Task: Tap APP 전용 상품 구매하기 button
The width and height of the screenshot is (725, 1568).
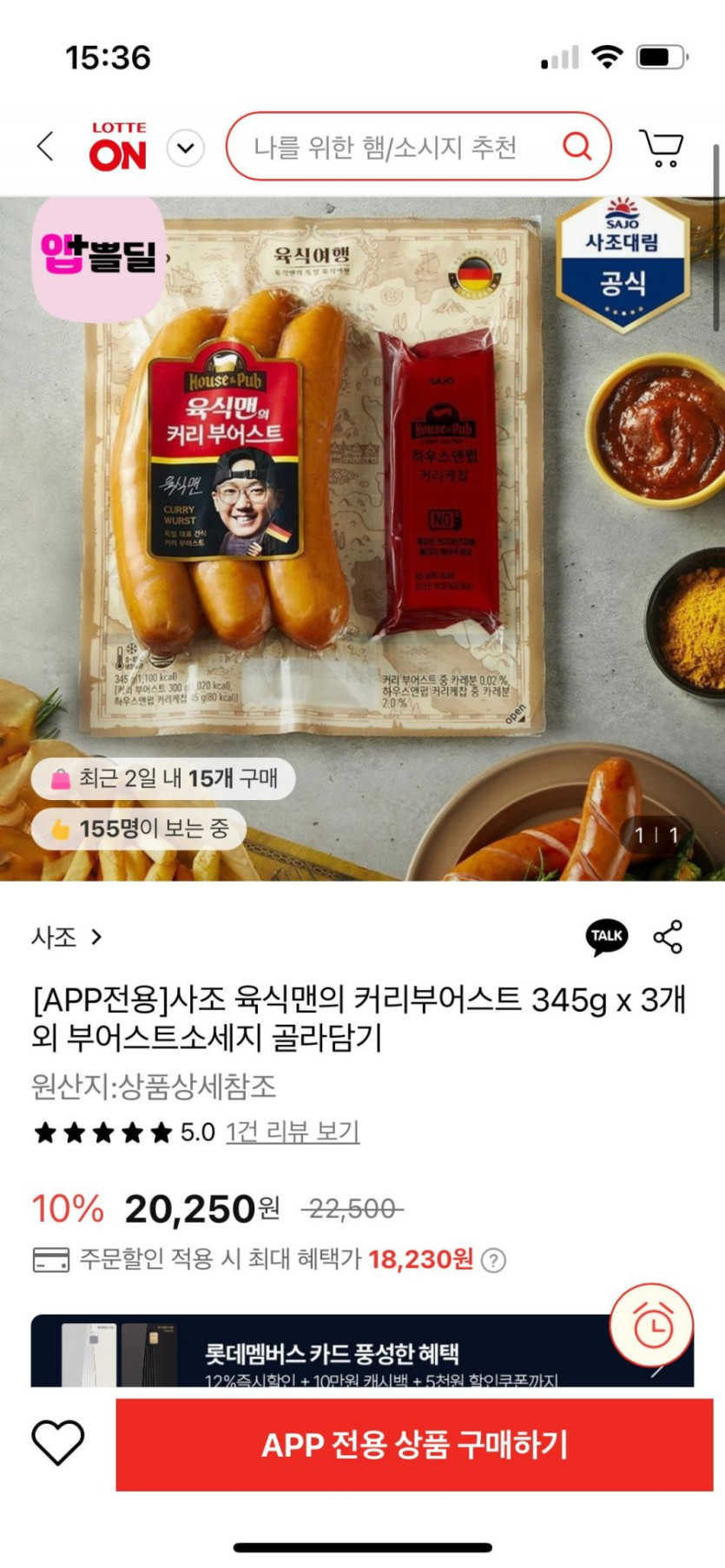Action: [x=414, y=1444]
